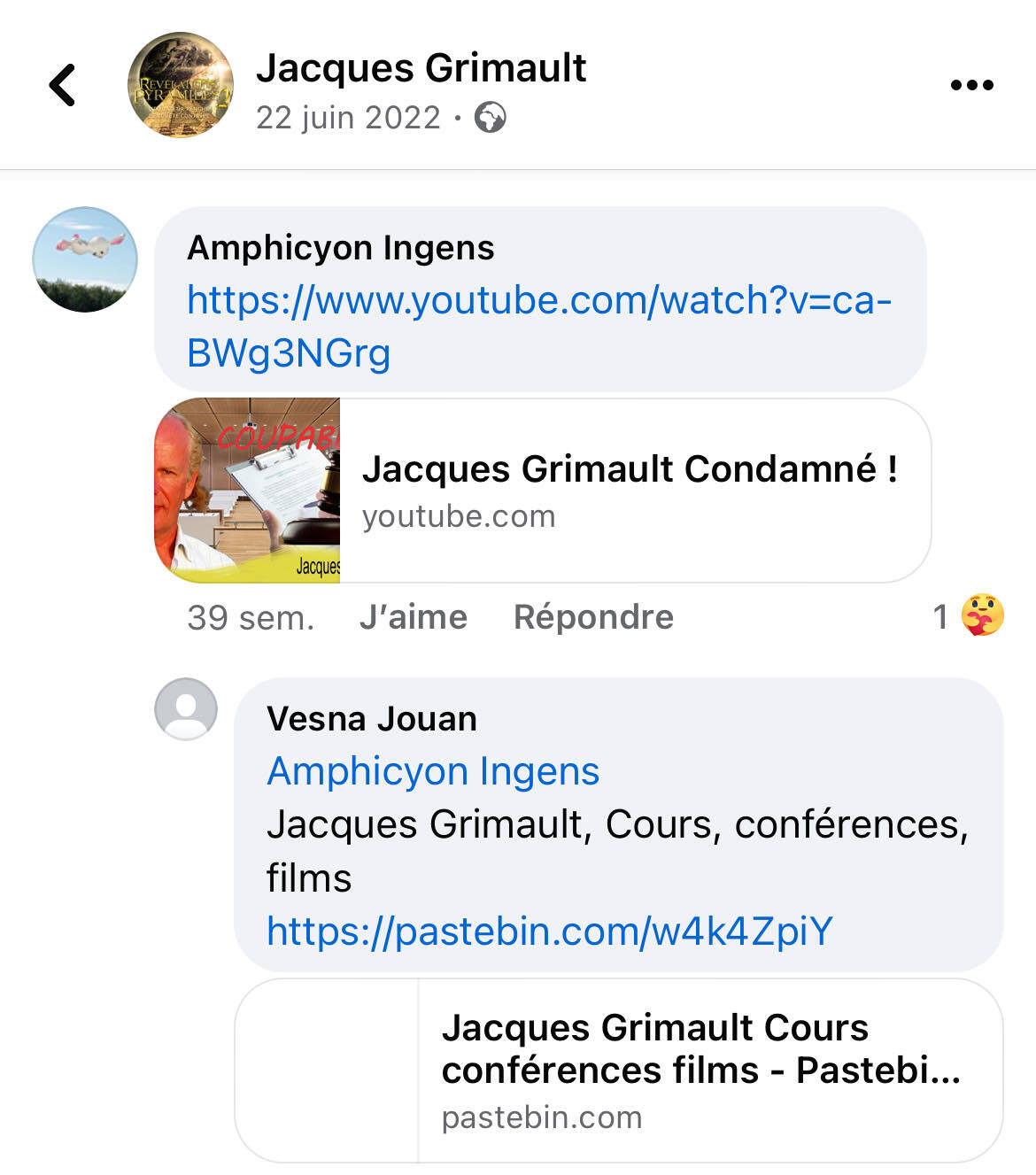Open Amphicyon Ingens' profile avatar
Screen dimensions: 1036x1175
tap(85, 259)
